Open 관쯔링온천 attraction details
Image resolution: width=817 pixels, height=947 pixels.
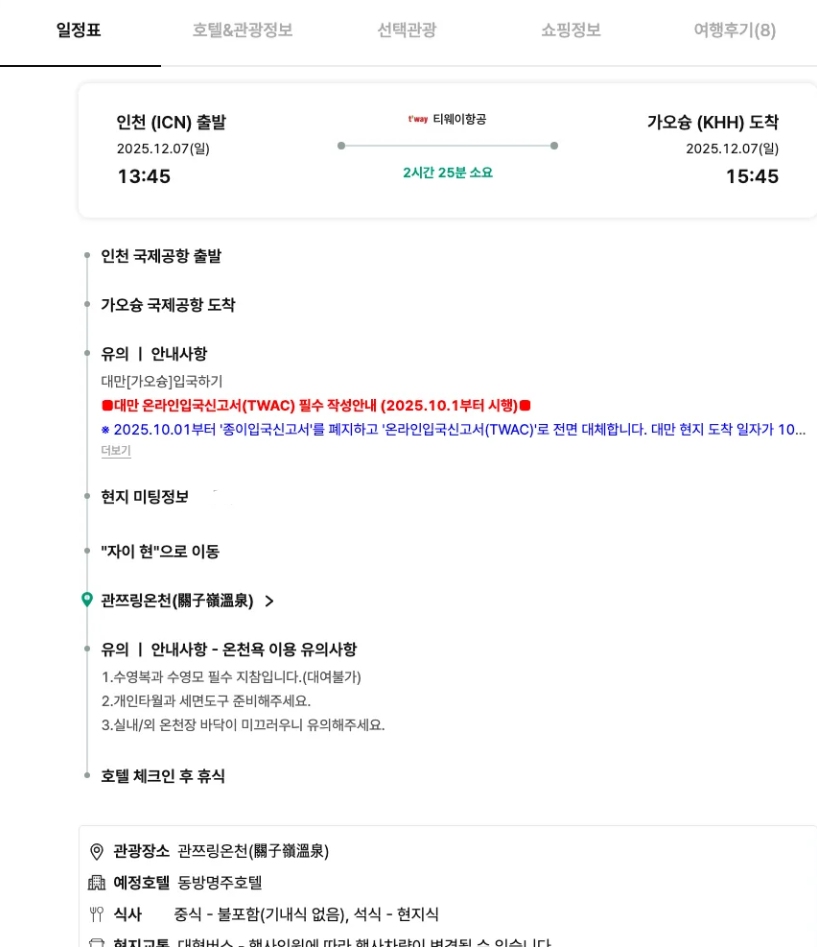click(186, 601)
